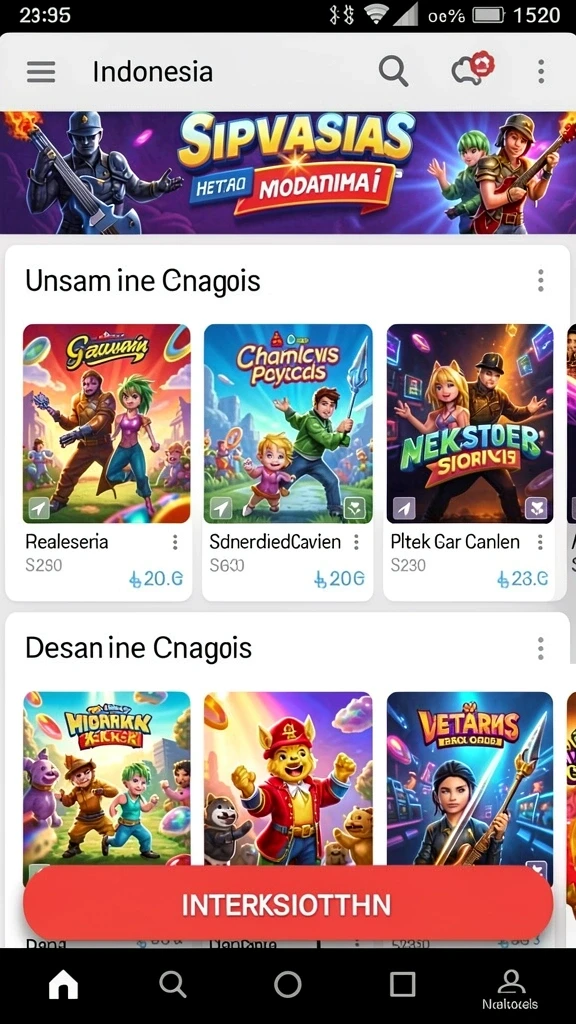The image size is (576, 1024).
Task: Switch to the bottom Search tab
Action: 173,984
